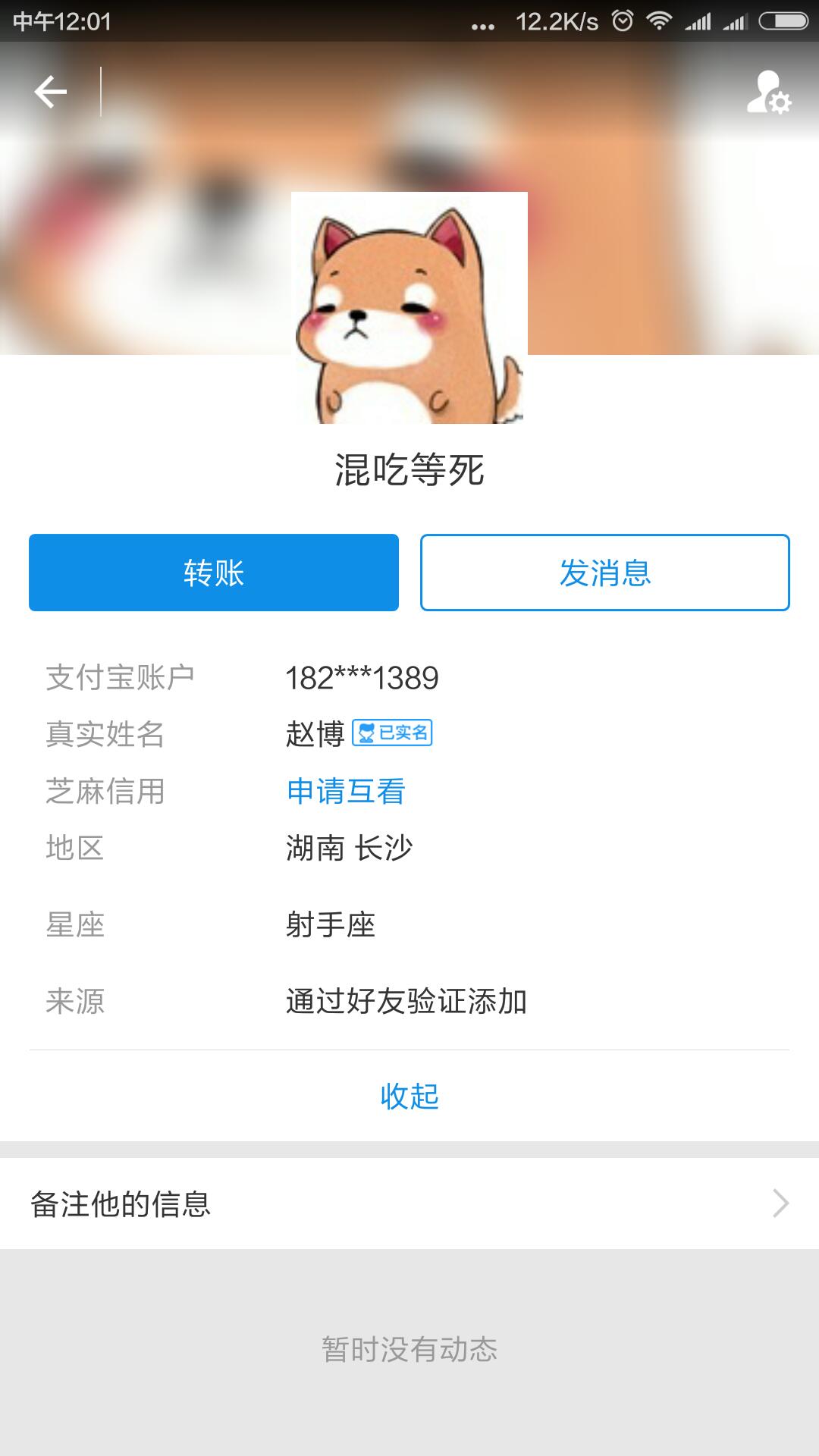The height and width of the screenshot is (1456, 819).
Task: Tap 发消息 to send a message
Action: 605,573
